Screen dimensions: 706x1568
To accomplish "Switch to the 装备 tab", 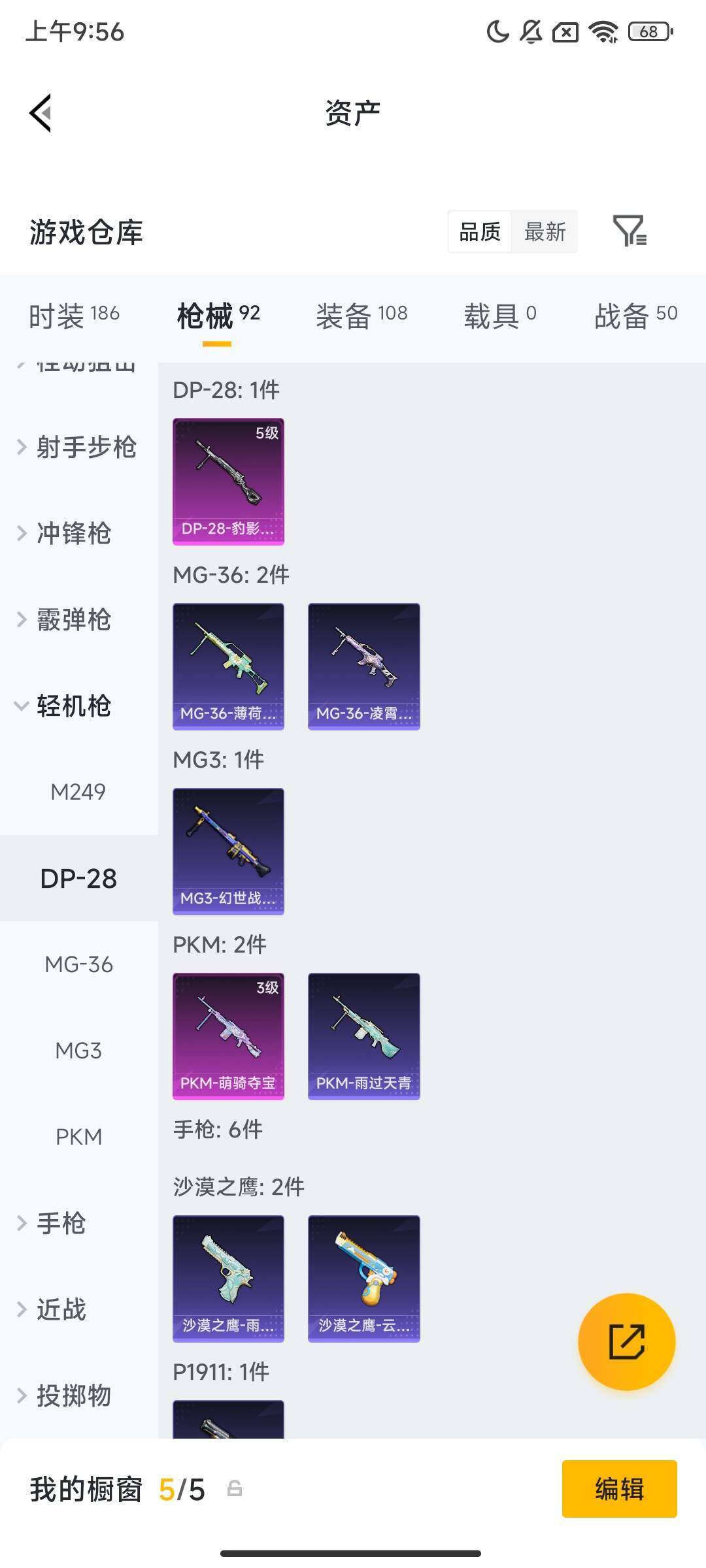I will coord(362,314).
